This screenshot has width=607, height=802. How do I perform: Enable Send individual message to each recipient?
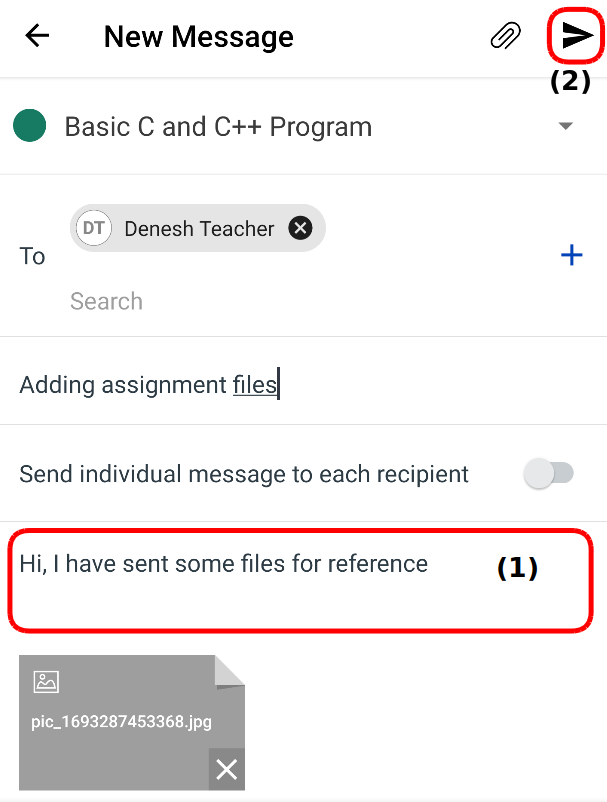[549, 474]
